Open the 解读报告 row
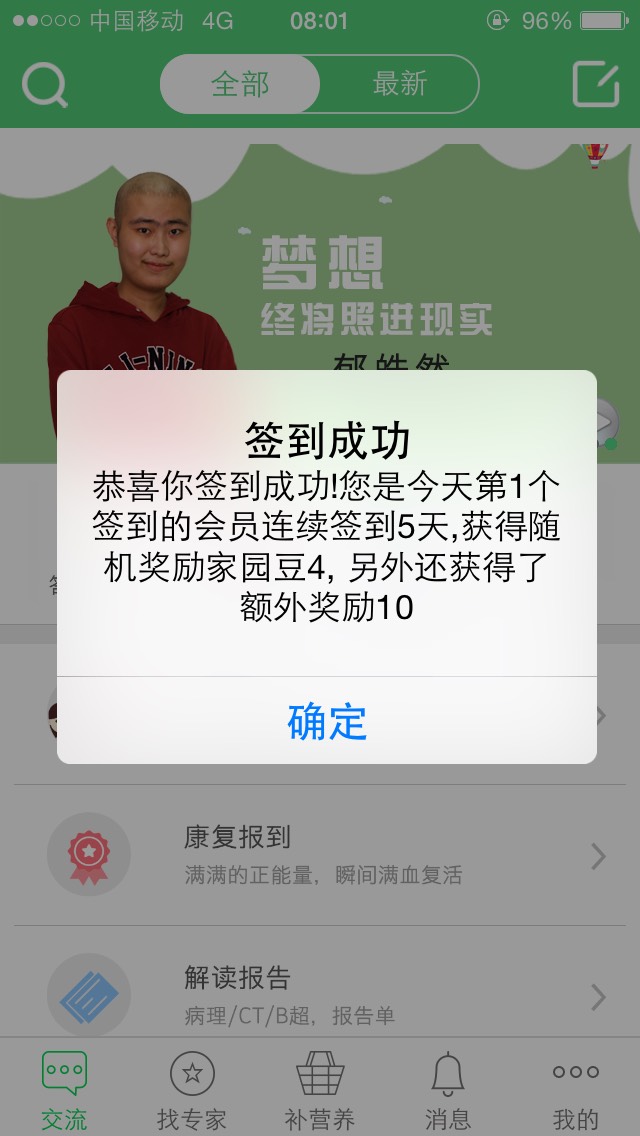Screen dimensions: 640x1136 point(320,995)
